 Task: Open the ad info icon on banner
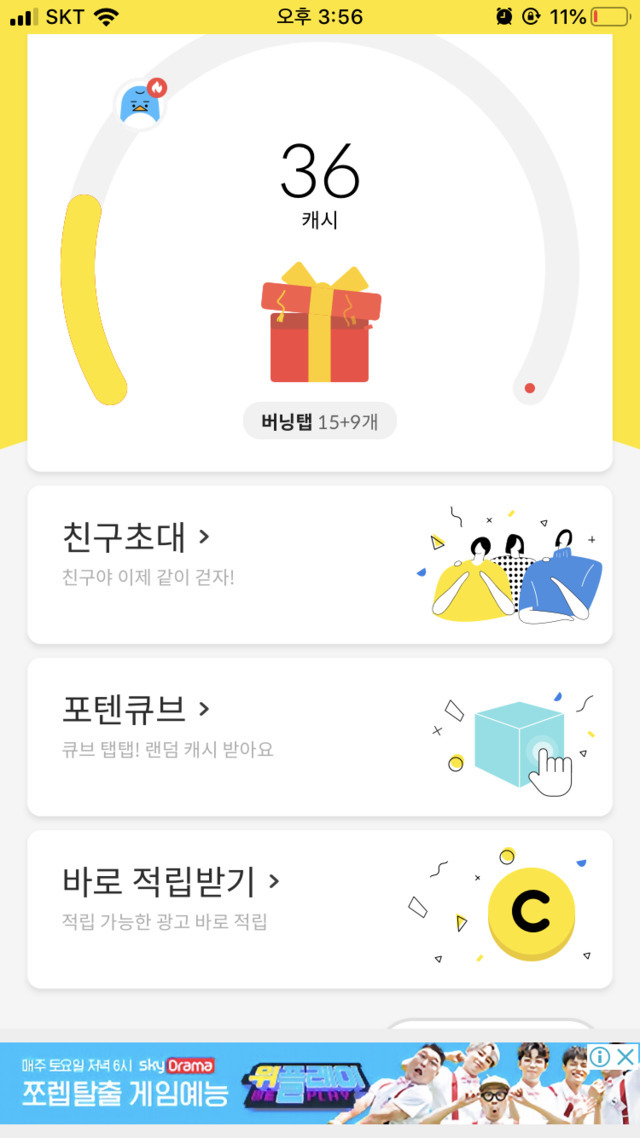click(600, 1057)
